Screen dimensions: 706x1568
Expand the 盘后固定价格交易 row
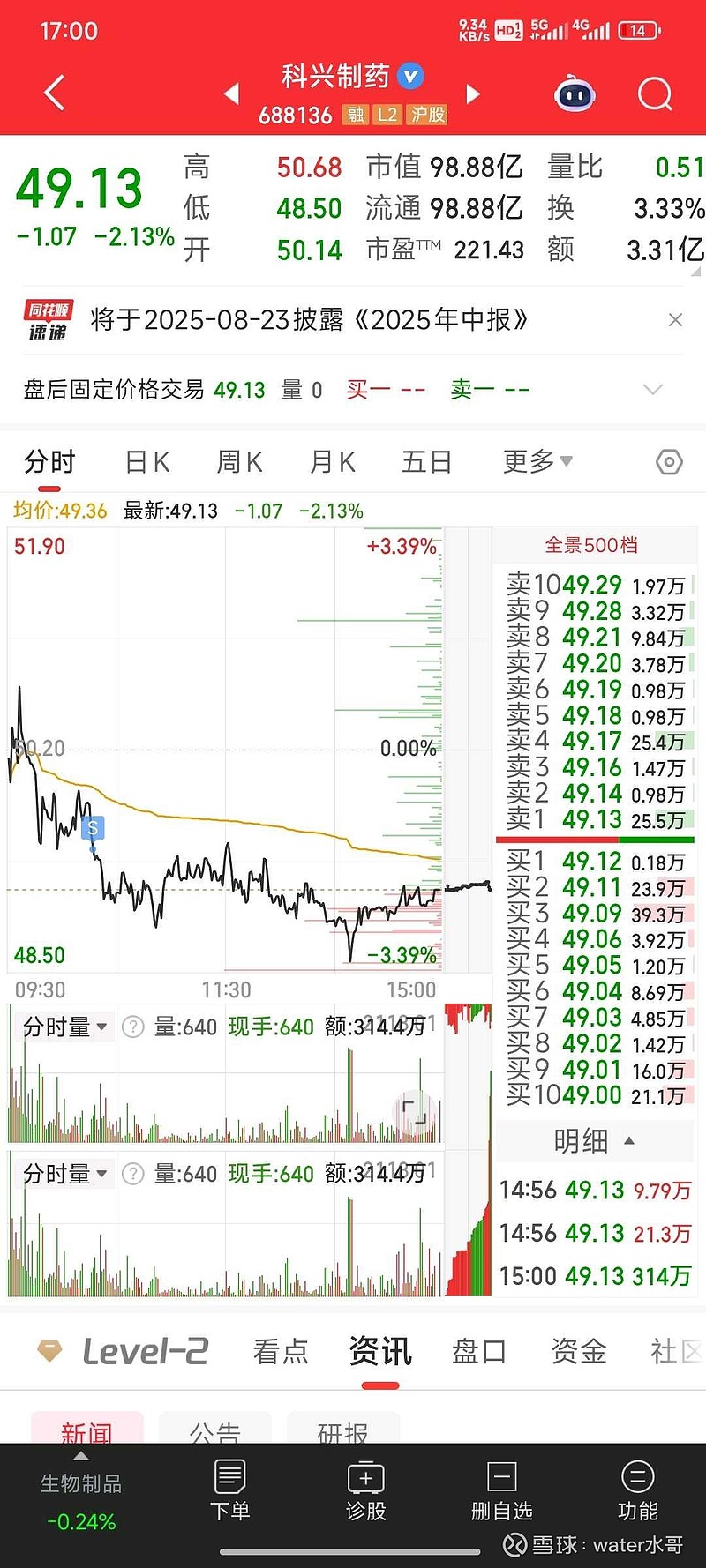[652, 390]
